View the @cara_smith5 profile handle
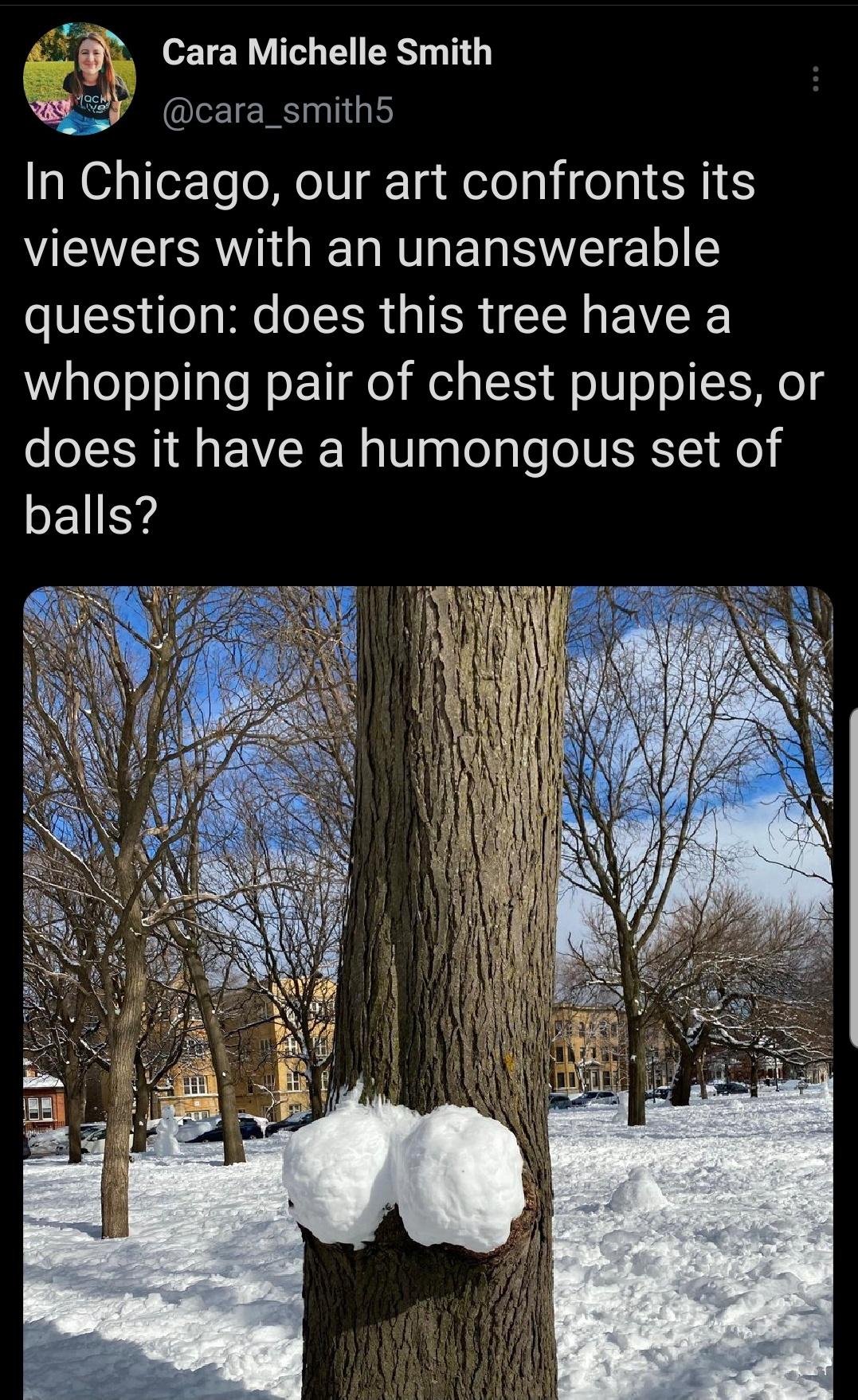Screen dimensions: 858x1400 click(278, 112)
